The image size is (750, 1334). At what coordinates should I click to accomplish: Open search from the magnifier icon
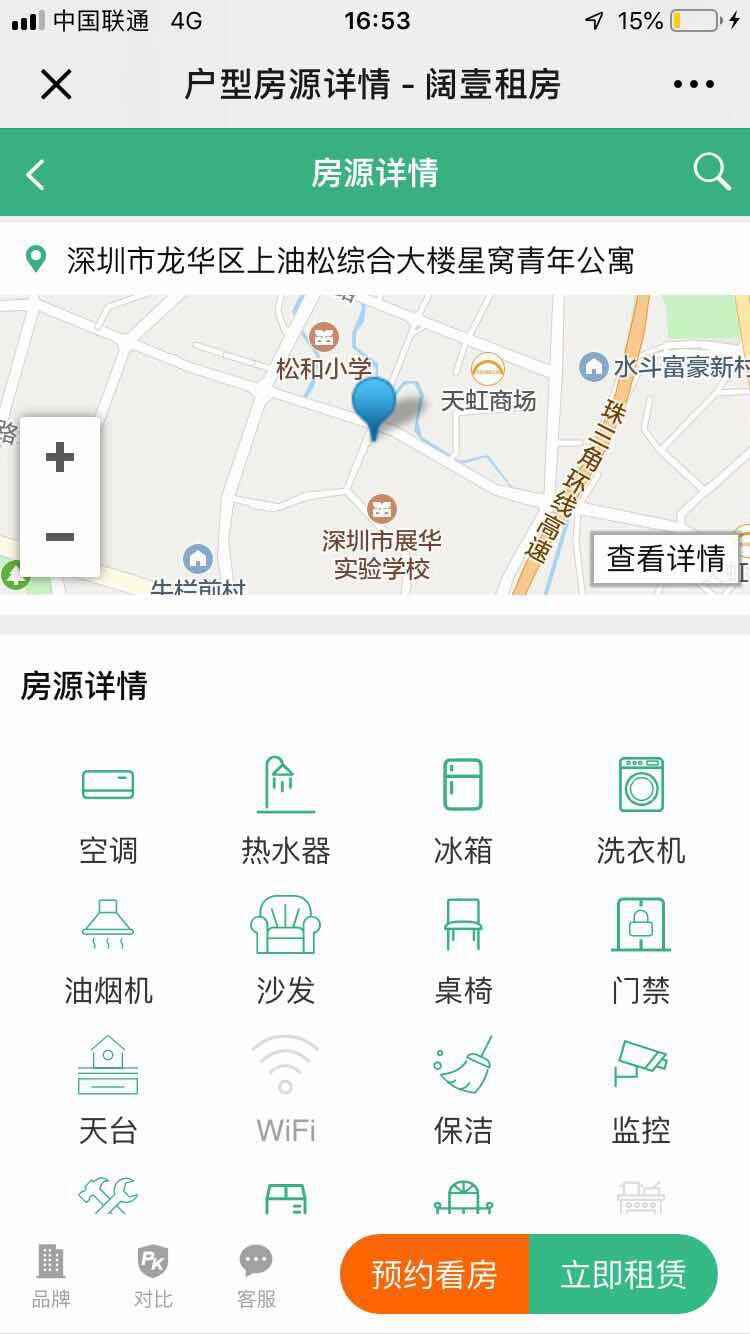712,172
